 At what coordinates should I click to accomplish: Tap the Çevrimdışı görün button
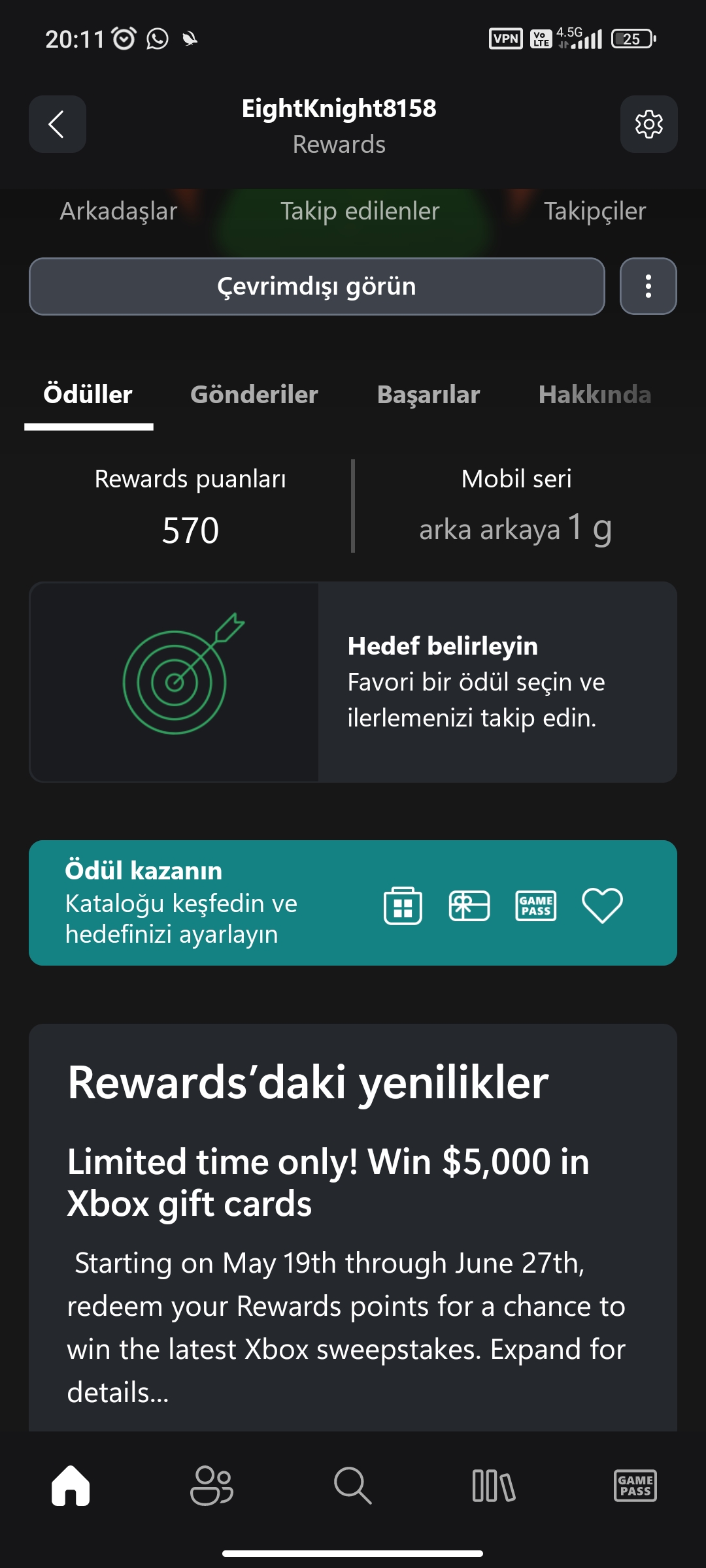(317, 286)
